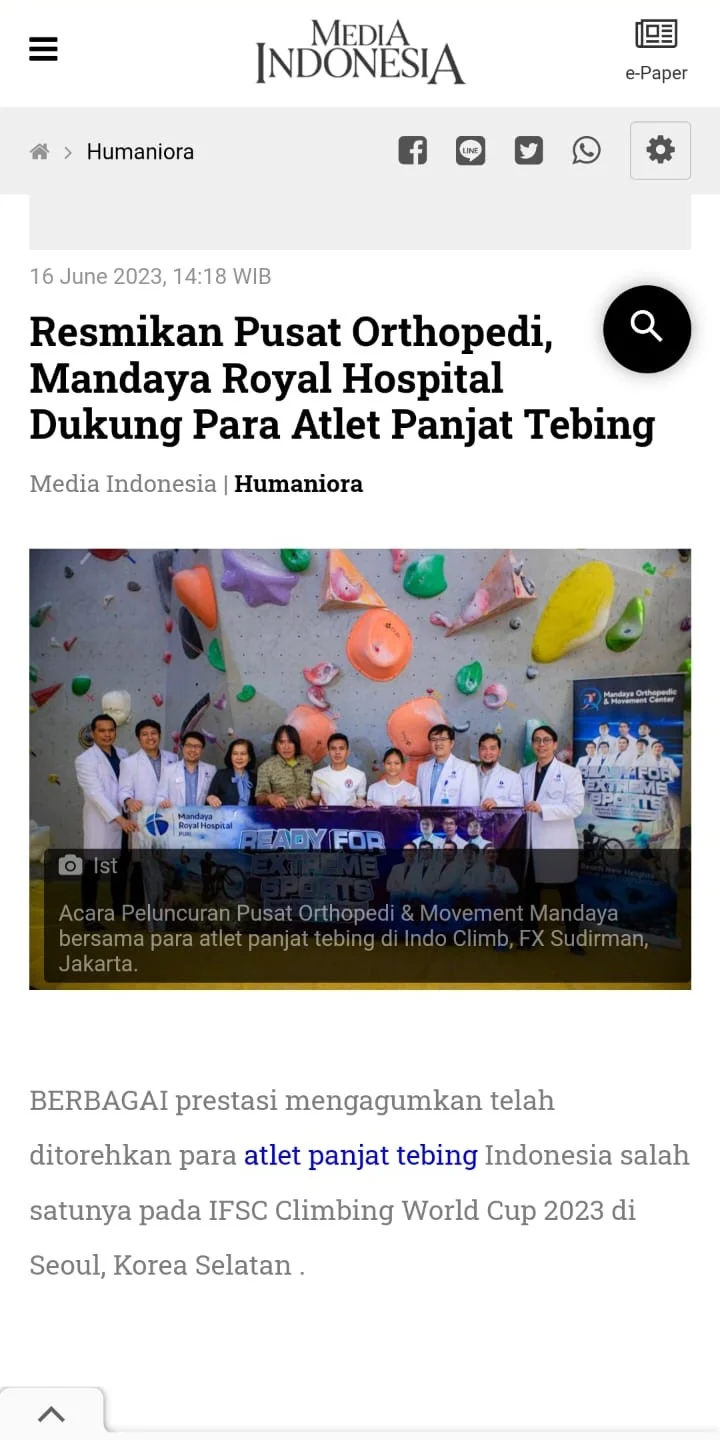Share article on Twitter
This screenshot has width=720, height=1440.
point(528,151)
